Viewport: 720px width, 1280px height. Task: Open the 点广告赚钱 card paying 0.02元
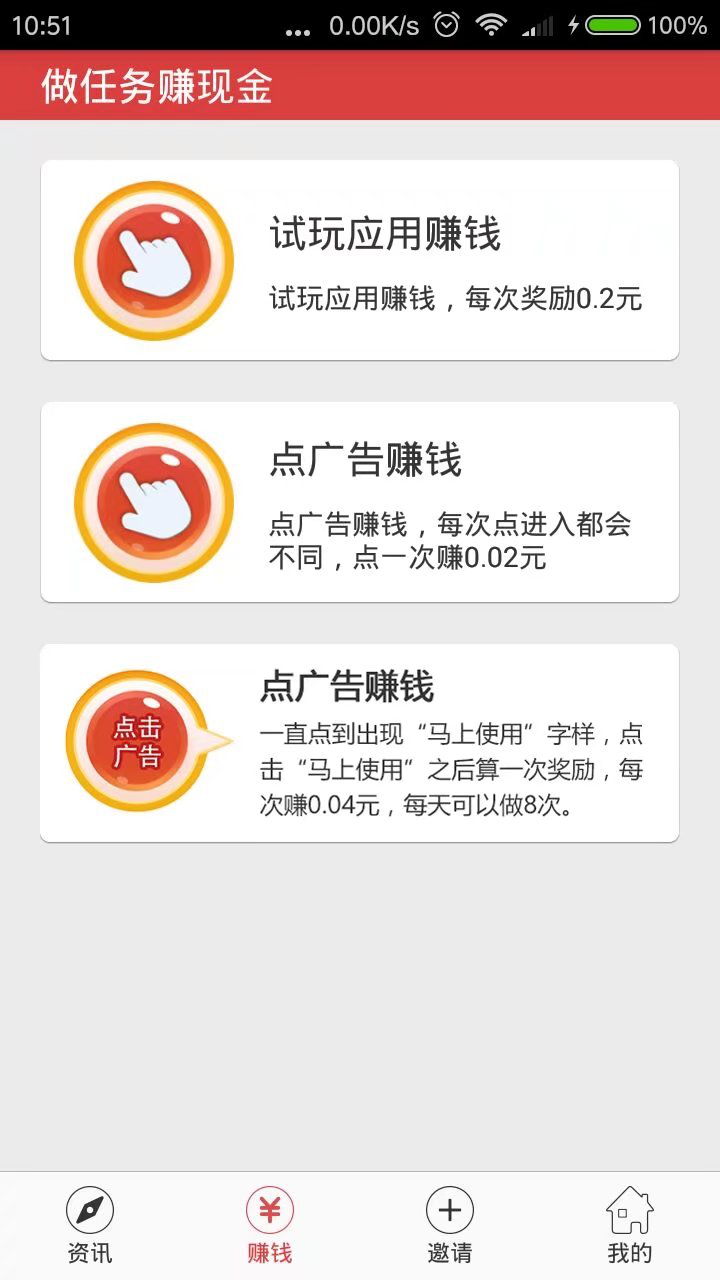[360, 502]
